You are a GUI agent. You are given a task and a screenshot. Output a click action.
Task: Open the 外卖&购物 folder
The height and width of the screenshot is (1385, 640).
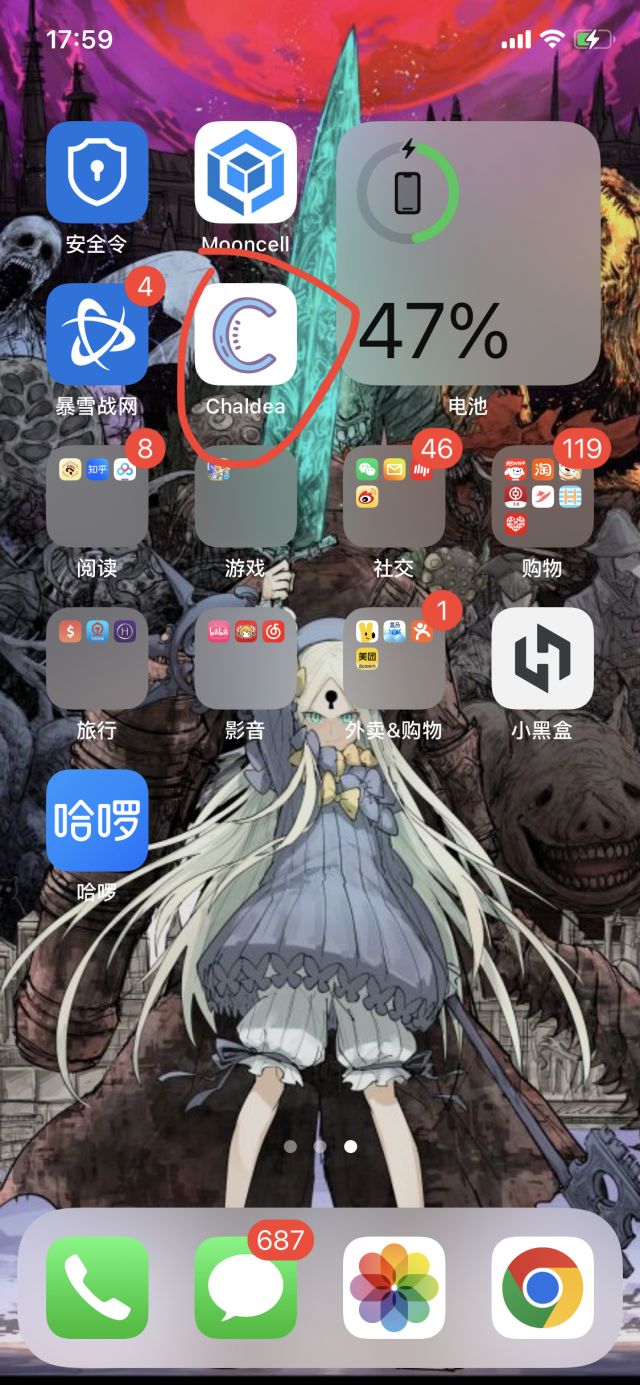point(394,658)
